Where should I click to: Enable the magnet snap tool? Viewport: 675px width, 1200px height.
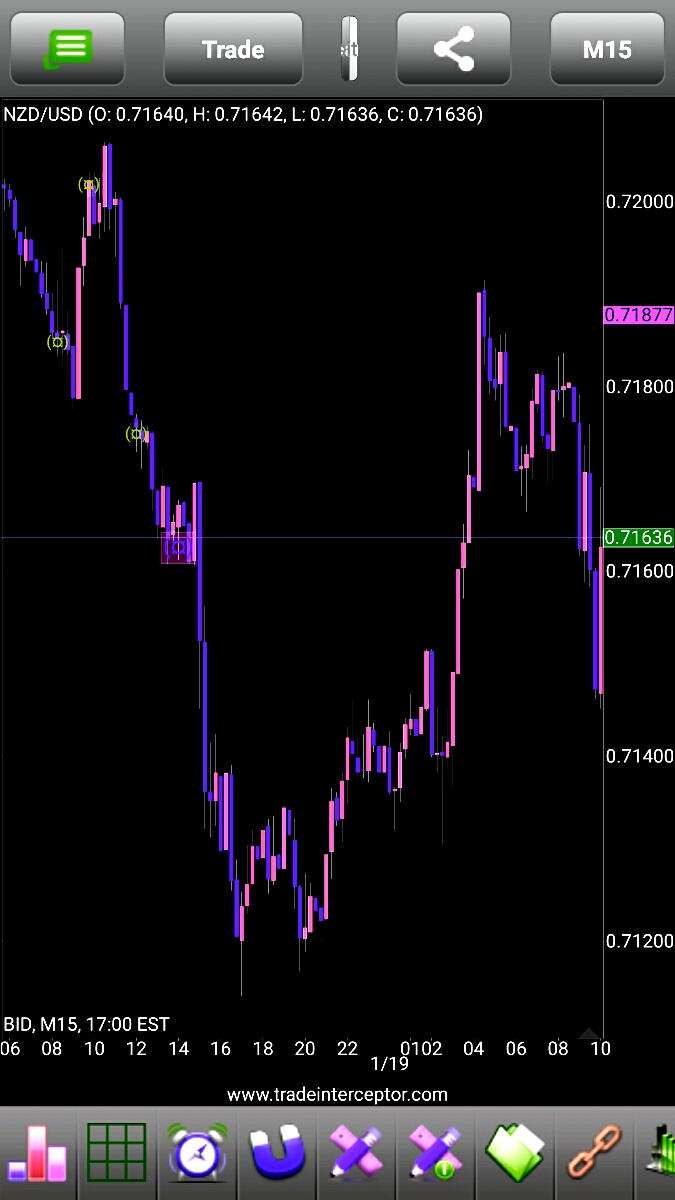[x=278, y=1153]
